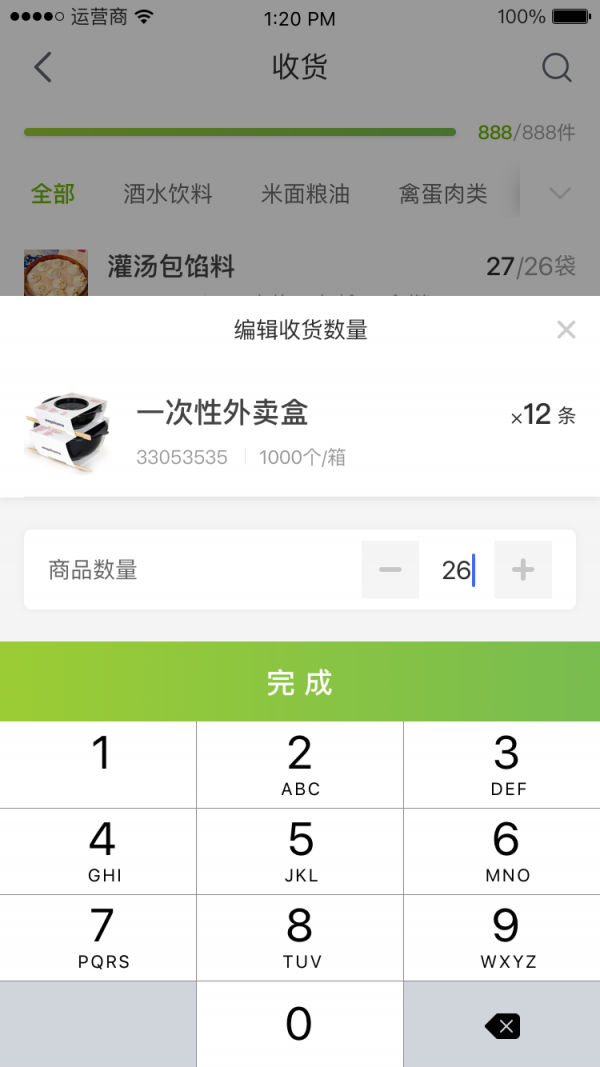
Task: Open search in the 收货 header
Action: point(556,68)
